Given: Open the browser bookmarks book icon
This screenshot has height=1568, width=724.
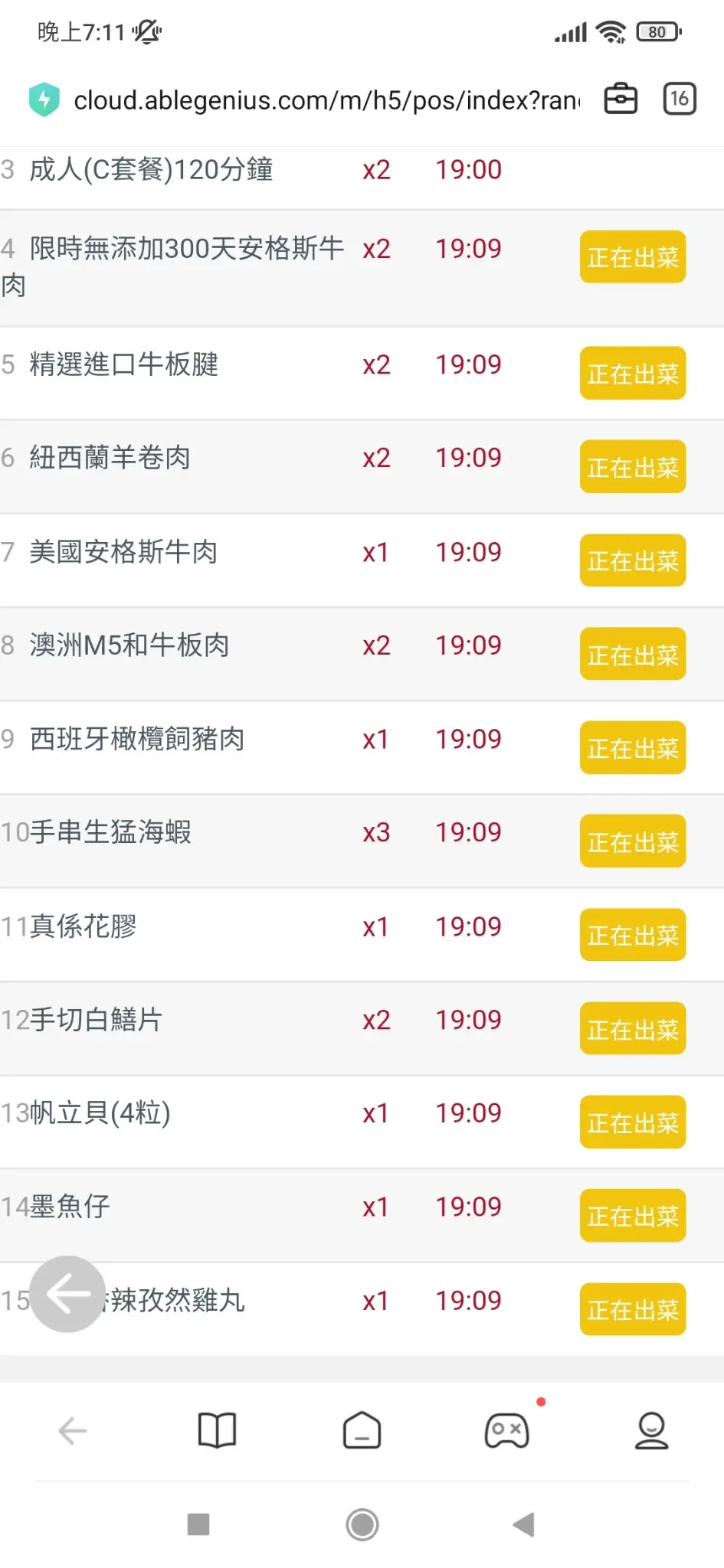Looking at the screenshot, I should click(x=217, y=1430).
